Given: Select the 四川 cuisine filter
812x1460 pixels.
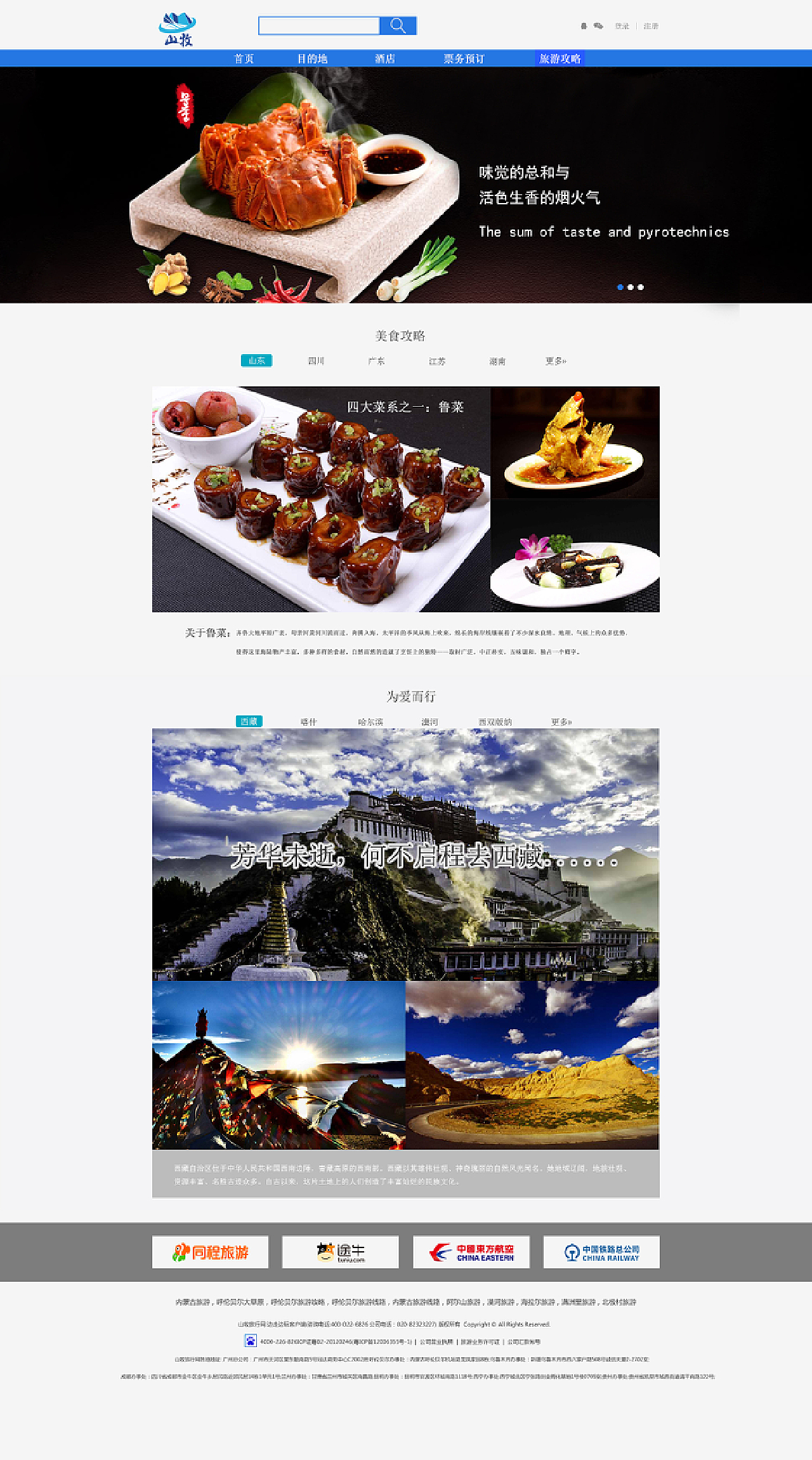Looking at the screenshot, I should 316,361.
